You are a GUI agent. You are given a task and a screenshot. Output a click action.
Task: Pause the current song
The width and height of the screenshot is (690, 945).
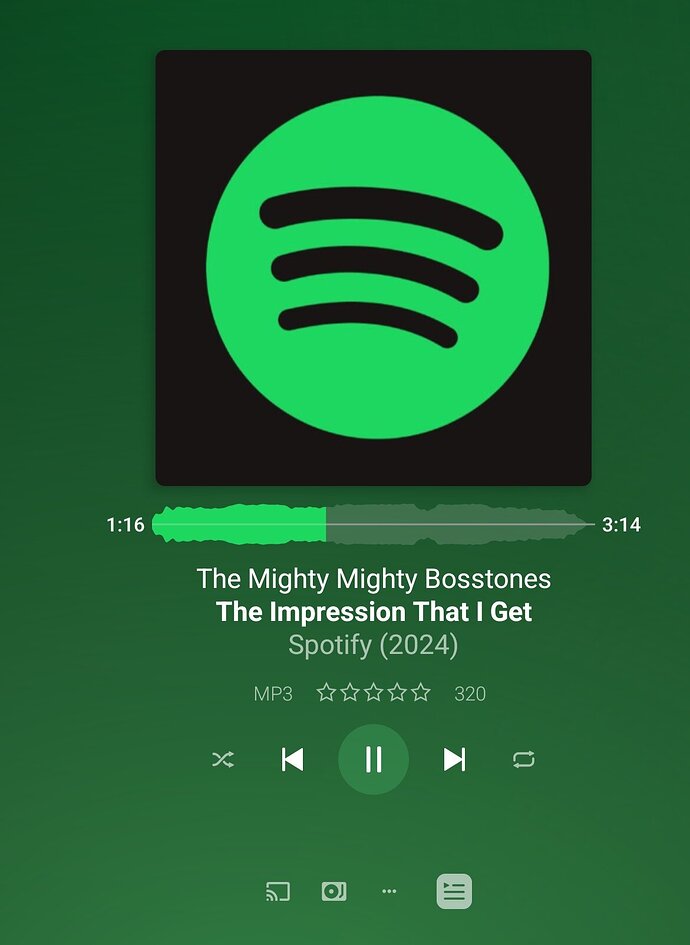pos(373,760)
